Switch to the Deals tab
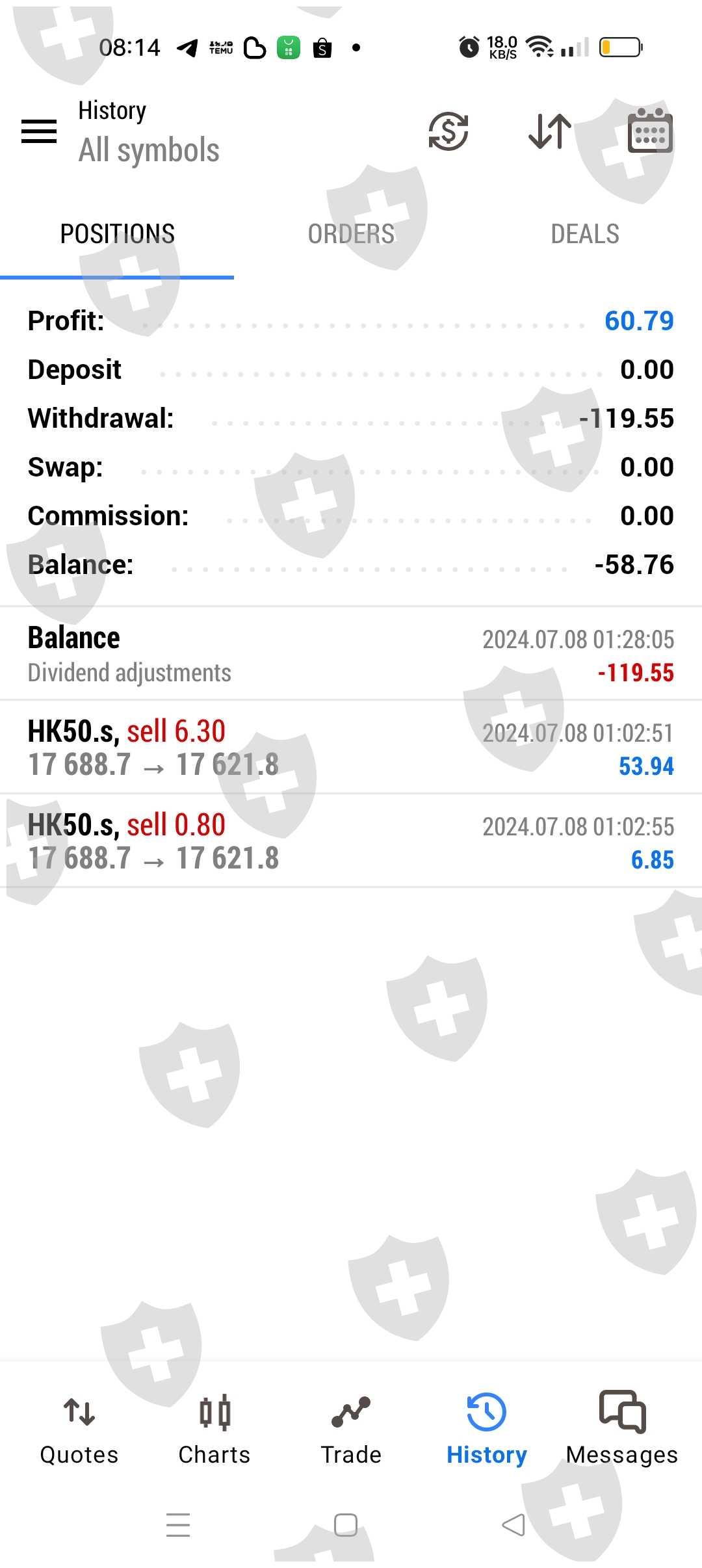This screenshot has width=702, height=1568. click(585, 234)
